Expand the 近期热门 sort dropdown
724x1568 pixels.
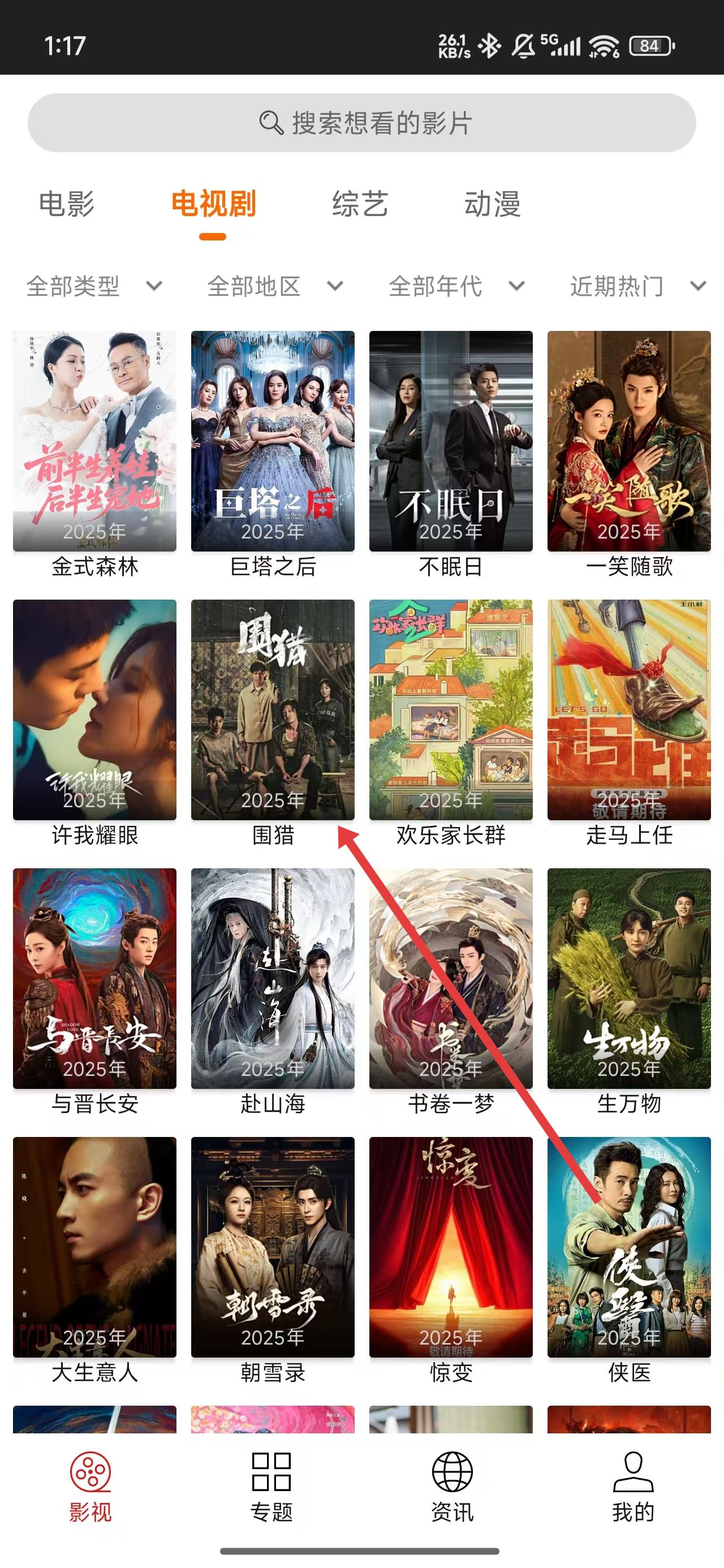click(x=637, y=286)
